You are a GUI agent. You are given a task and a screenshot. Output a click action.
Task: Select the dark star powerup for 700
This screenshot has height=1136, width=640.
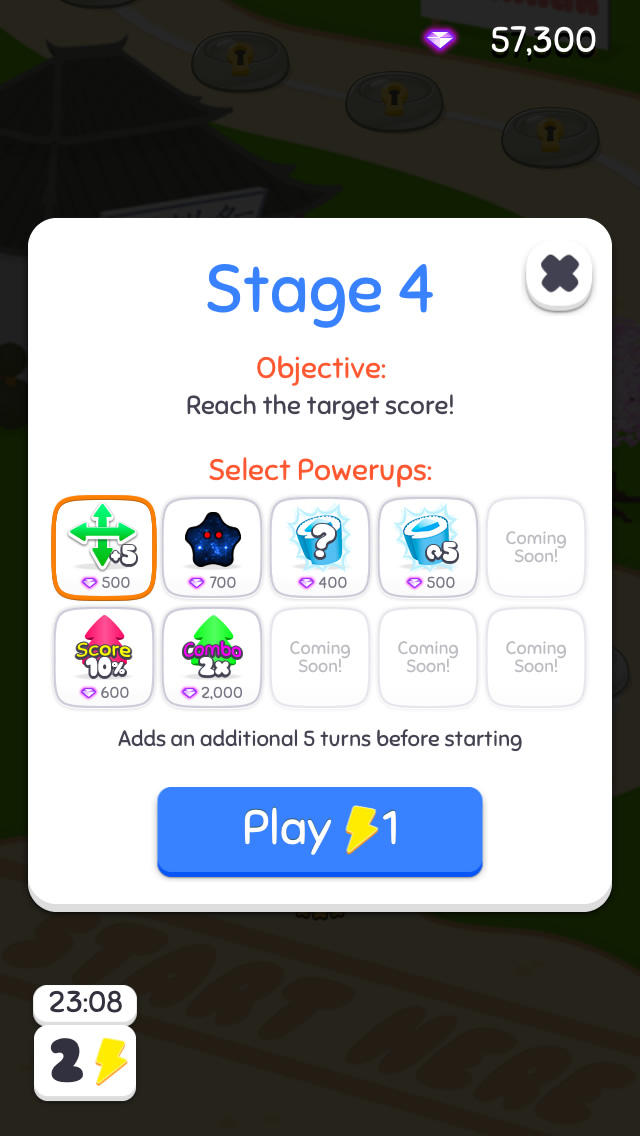point(212,547)
